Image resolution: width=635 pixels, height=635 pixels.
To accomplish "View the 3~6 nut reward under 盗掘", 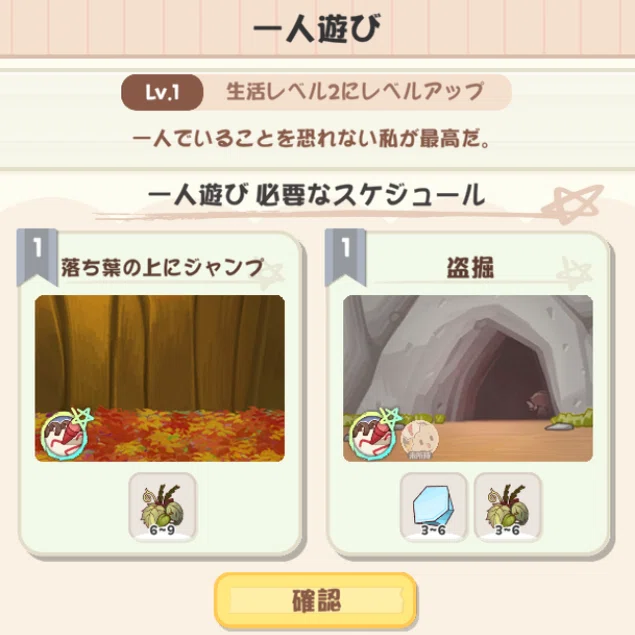I will [508, 507].
